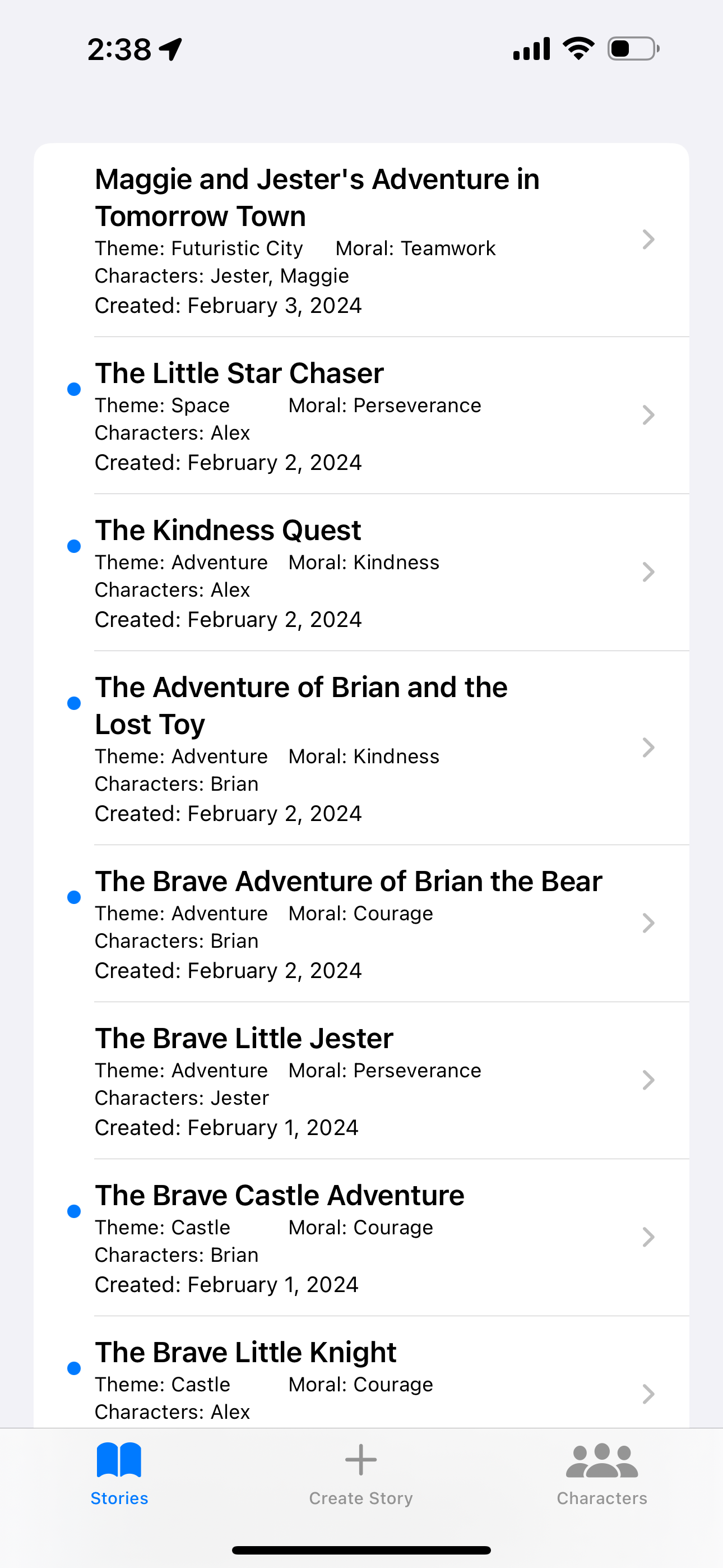Tap the chevron on The Brave Little Knight
This screenshot has width=723, height=1568.
pyautogui.click(x=649, y=1395)
